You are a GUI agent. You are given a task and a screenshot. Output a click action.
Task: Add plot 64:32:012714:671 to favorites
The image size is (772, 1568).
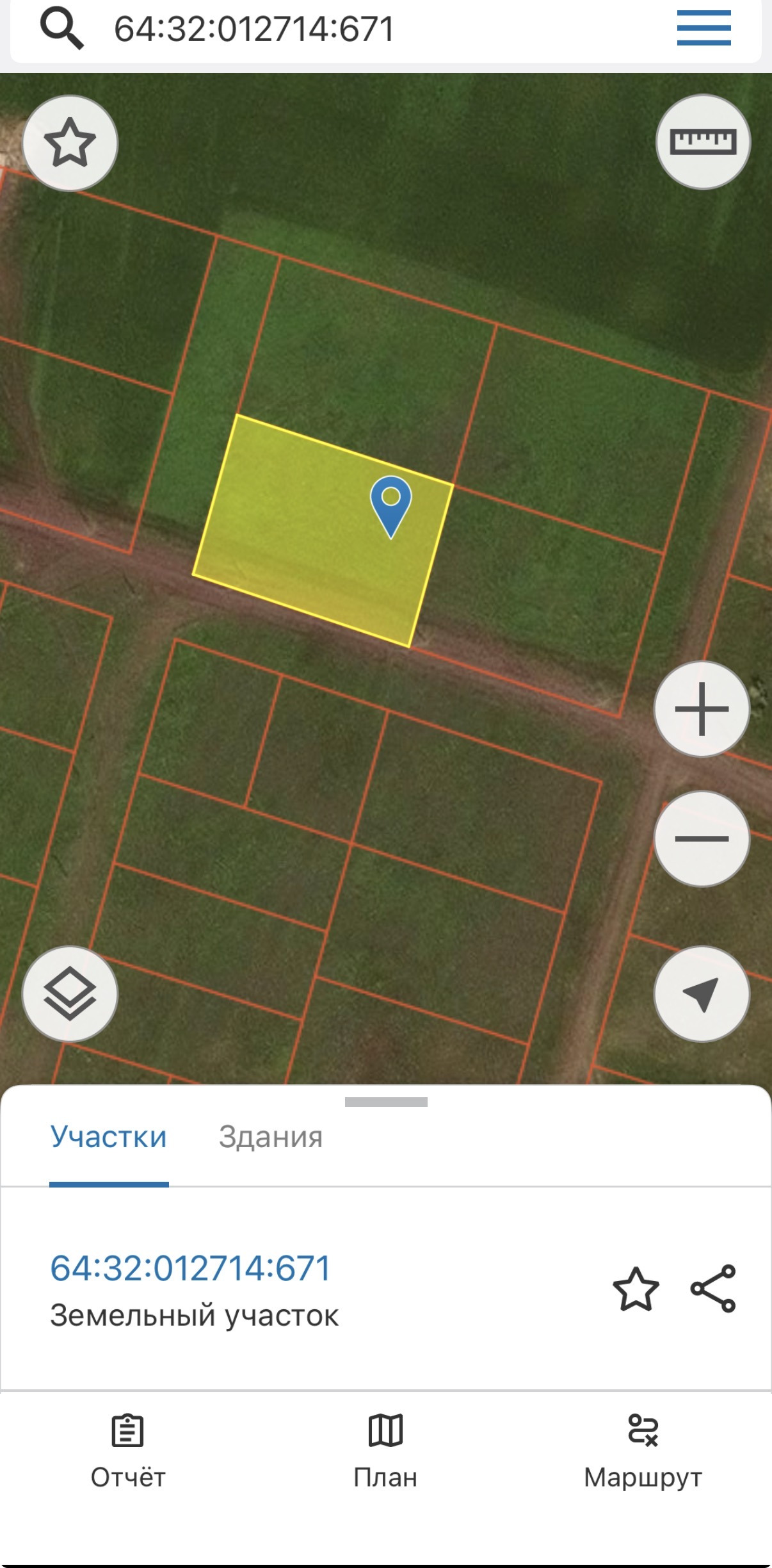tap(636, 1289)
